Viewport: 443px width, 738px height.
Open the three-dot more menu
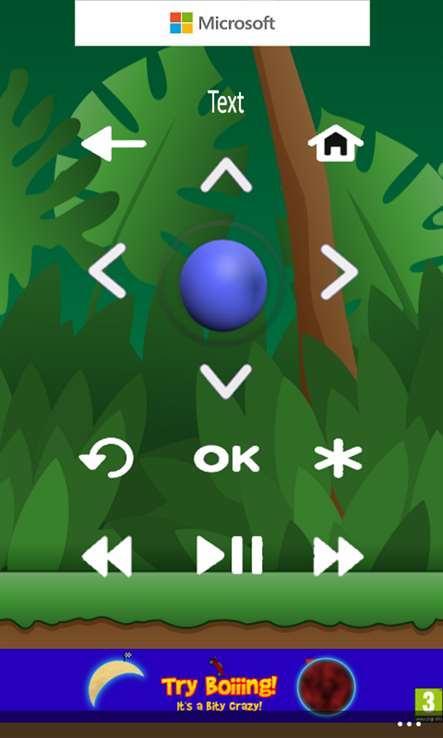409,724
